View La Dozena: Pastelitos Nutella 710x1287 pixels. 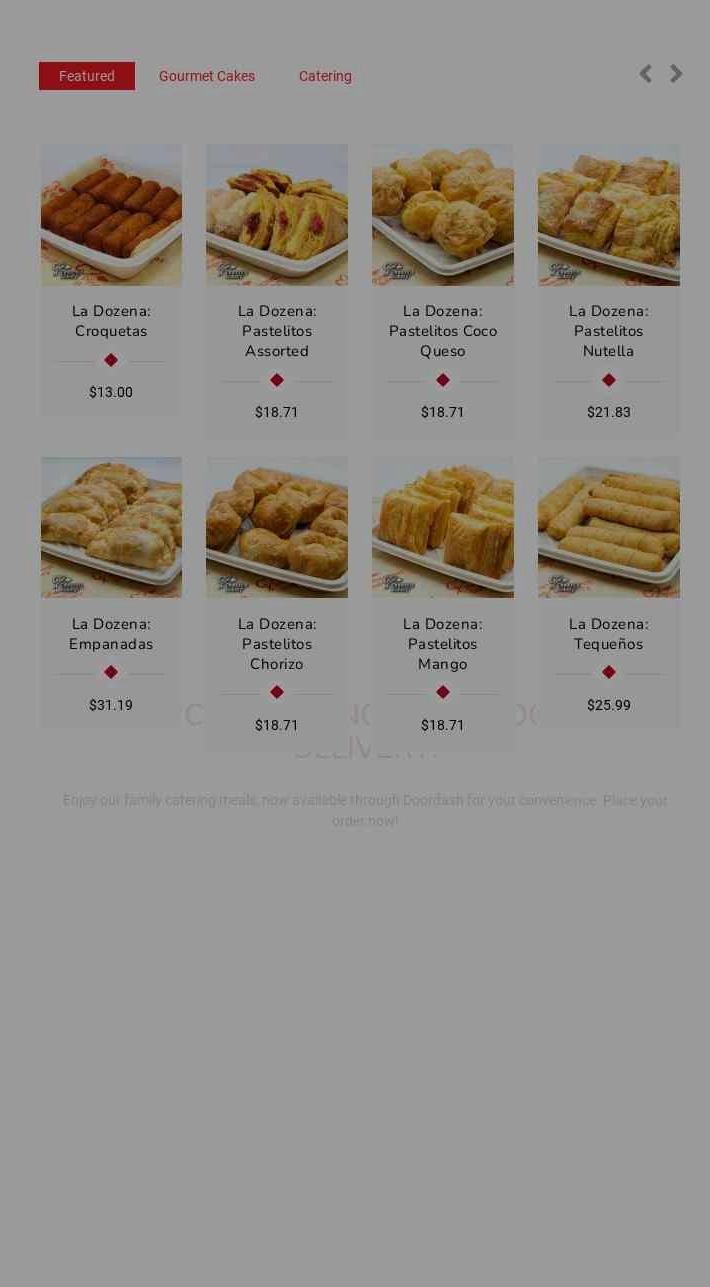[x=609, y=215]
